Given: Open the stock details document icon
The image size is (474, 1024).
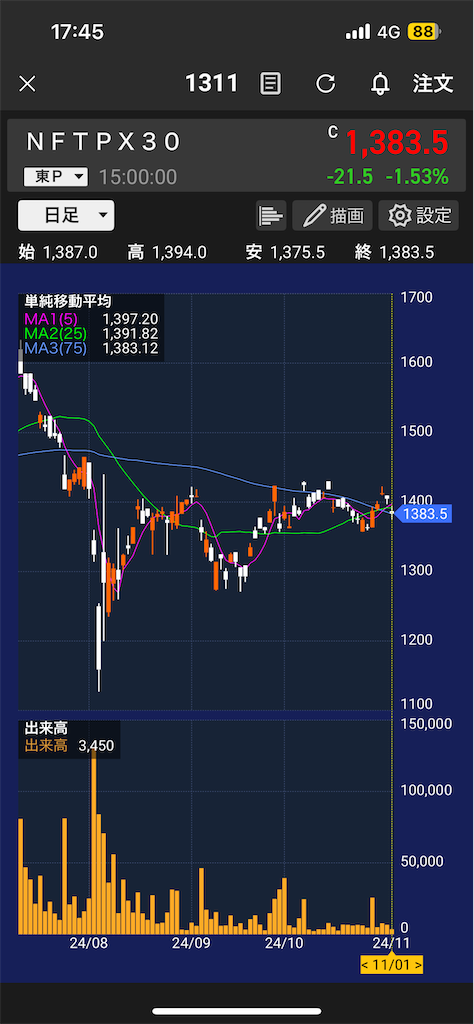Looking at the screenshot, I should [270, 84].
